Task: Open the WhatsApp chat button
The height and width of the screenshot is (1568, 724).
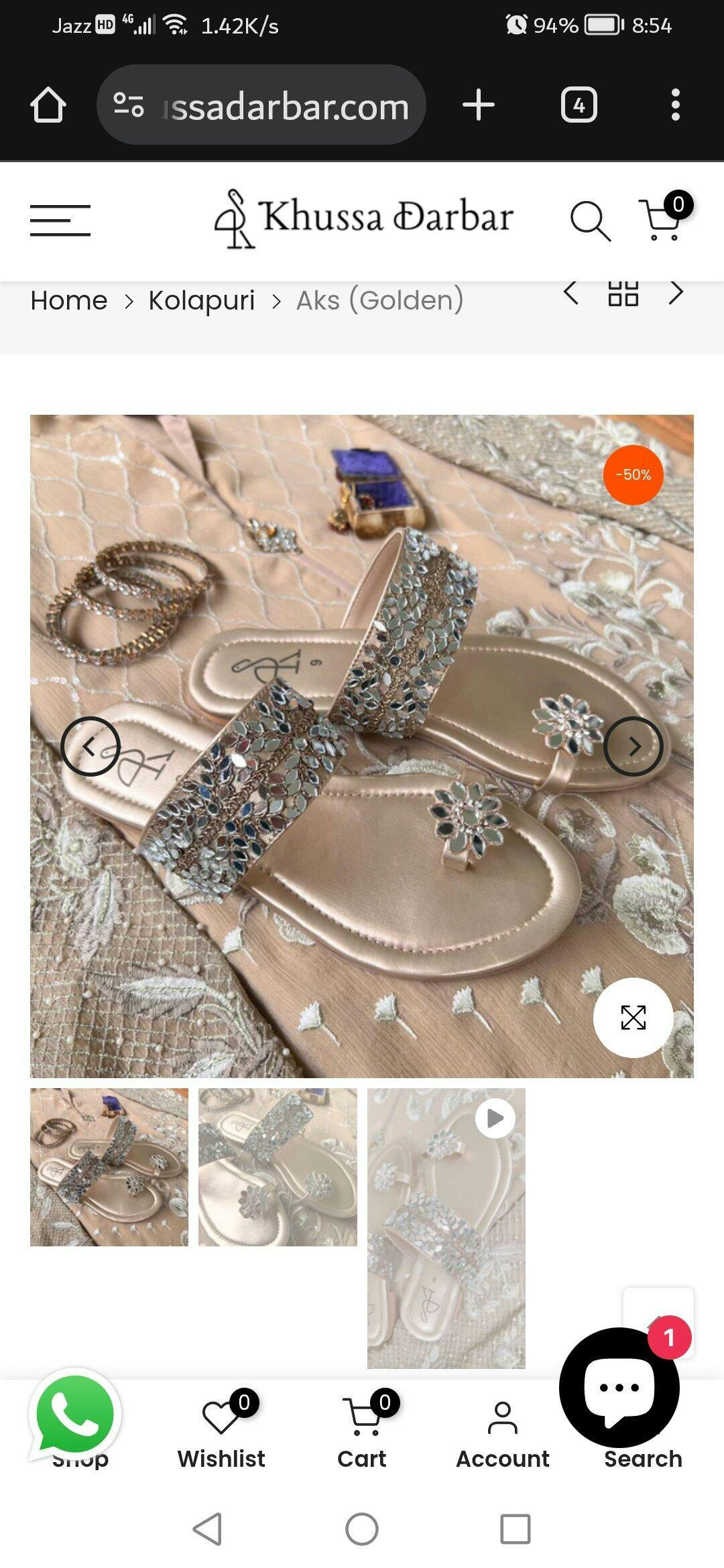Action: coord(75,1413)
